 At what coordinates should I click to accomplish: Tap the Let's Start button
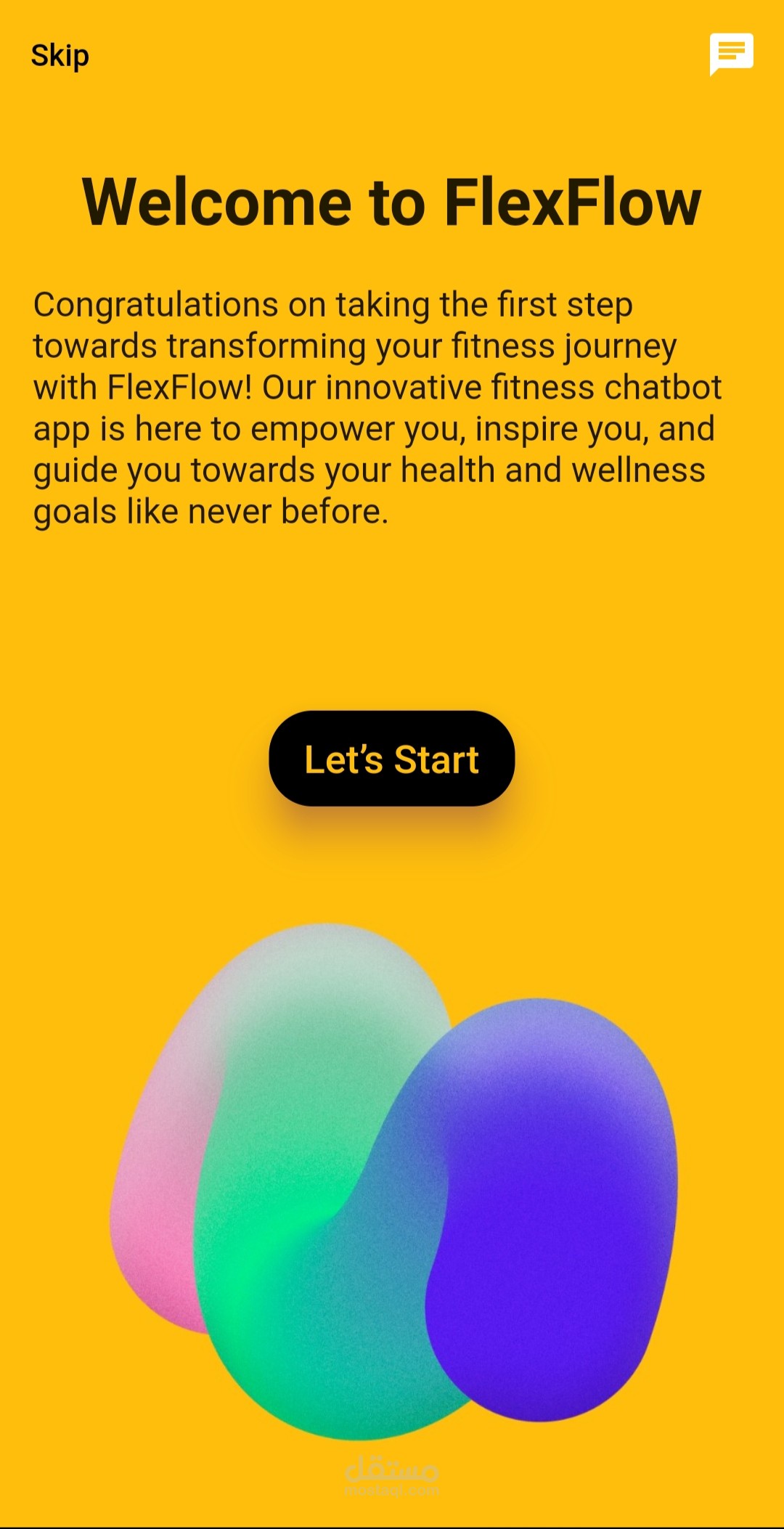392,759
